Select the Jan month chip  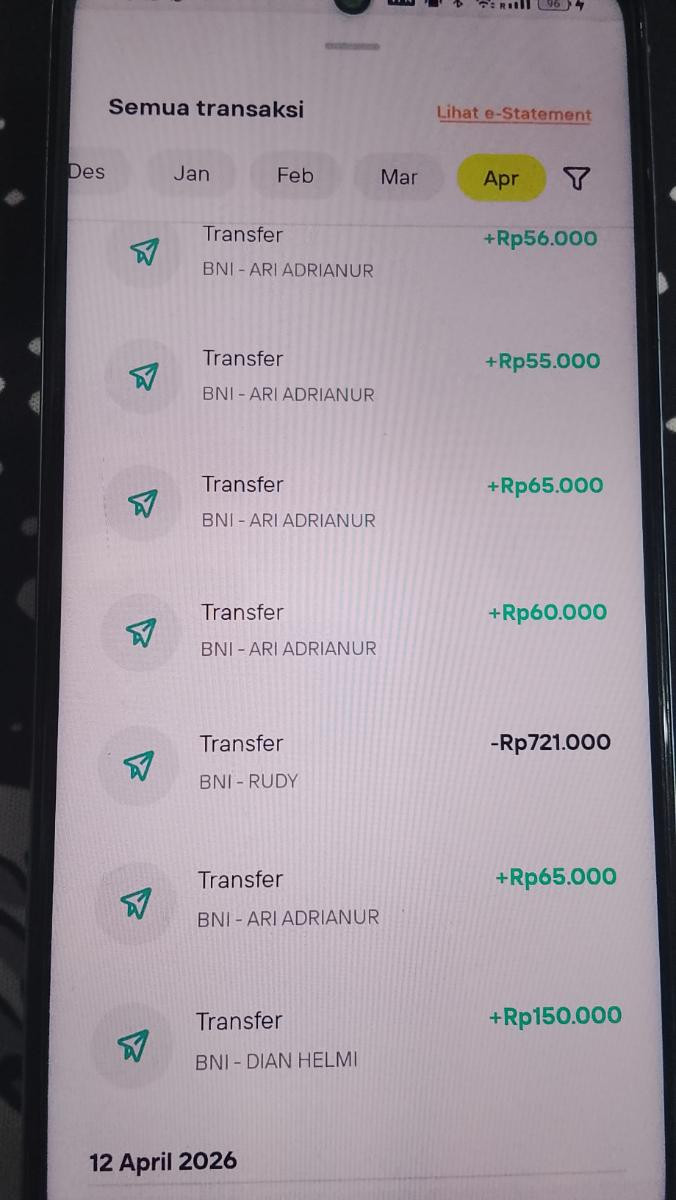(x=192, y=174)
